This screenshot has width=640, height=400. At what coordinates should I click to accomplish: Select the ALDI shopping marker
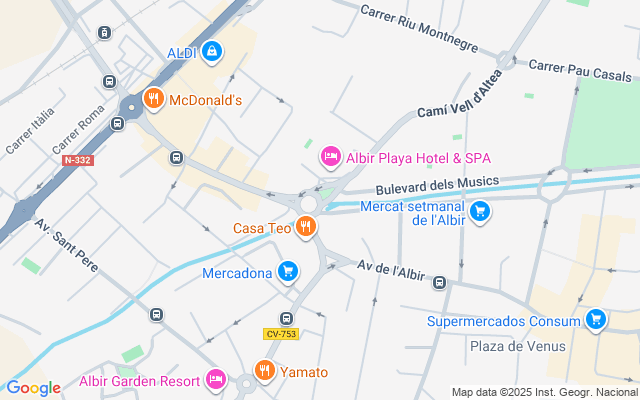211,52
